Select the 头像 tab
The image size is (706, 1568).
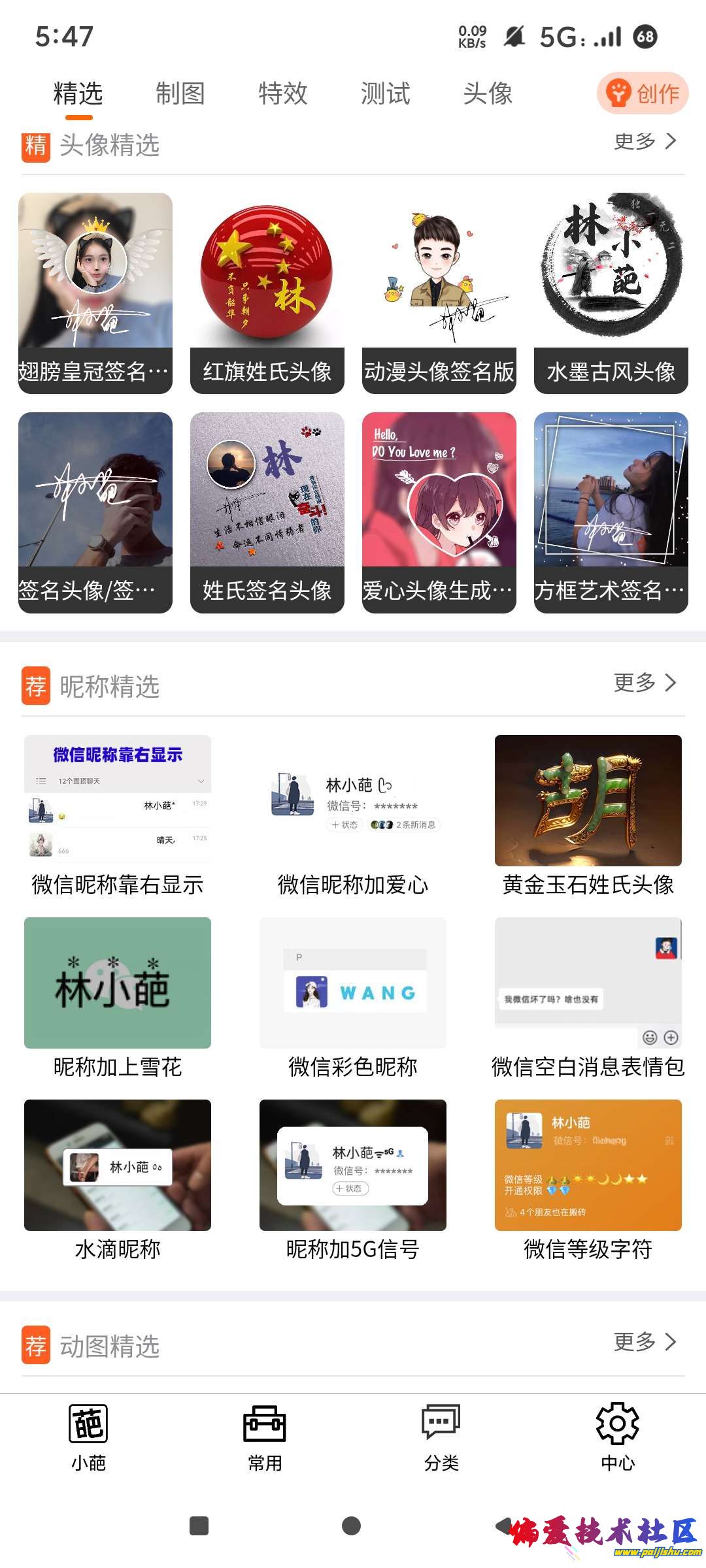pos(488,93)
